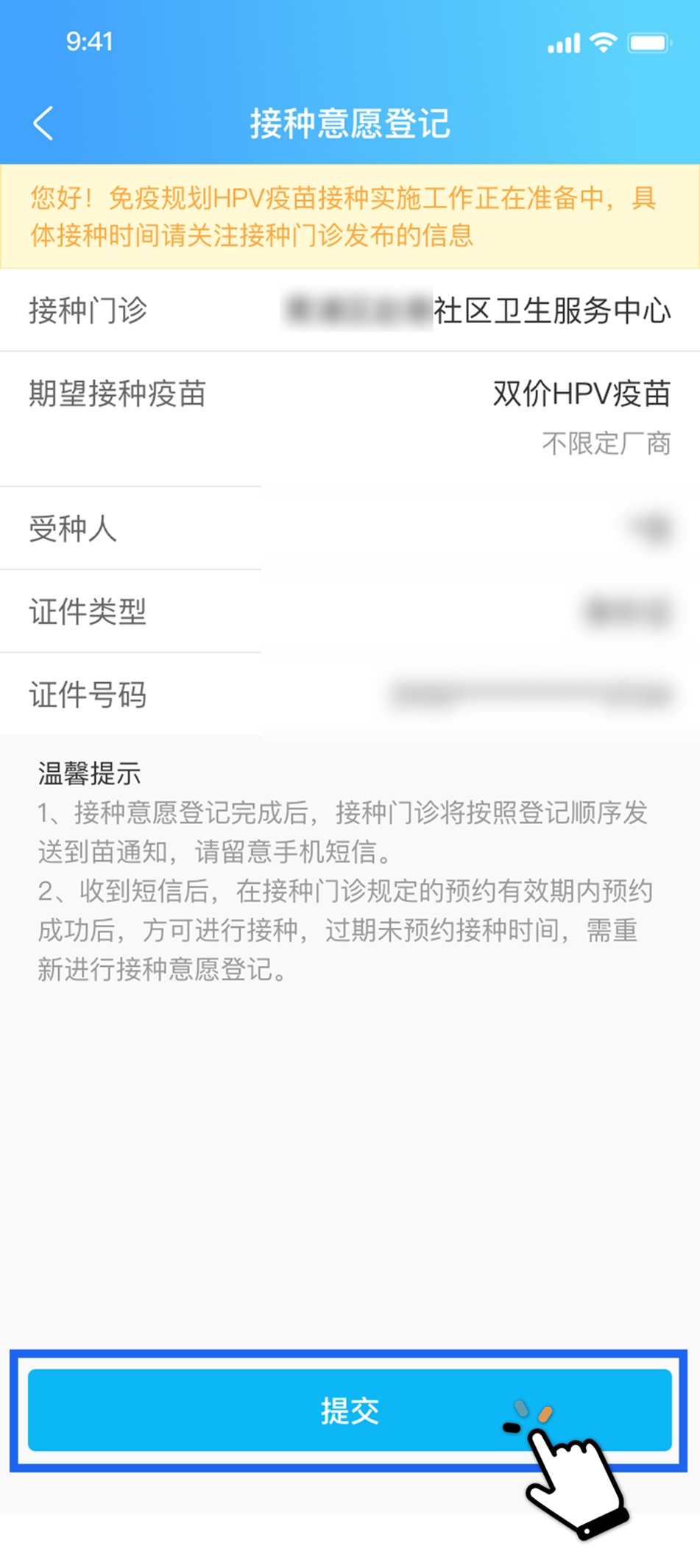Select 双价HPV疫苗 as desired vaccine
The image size is (700, 1568).
click(x=581, y=394)
